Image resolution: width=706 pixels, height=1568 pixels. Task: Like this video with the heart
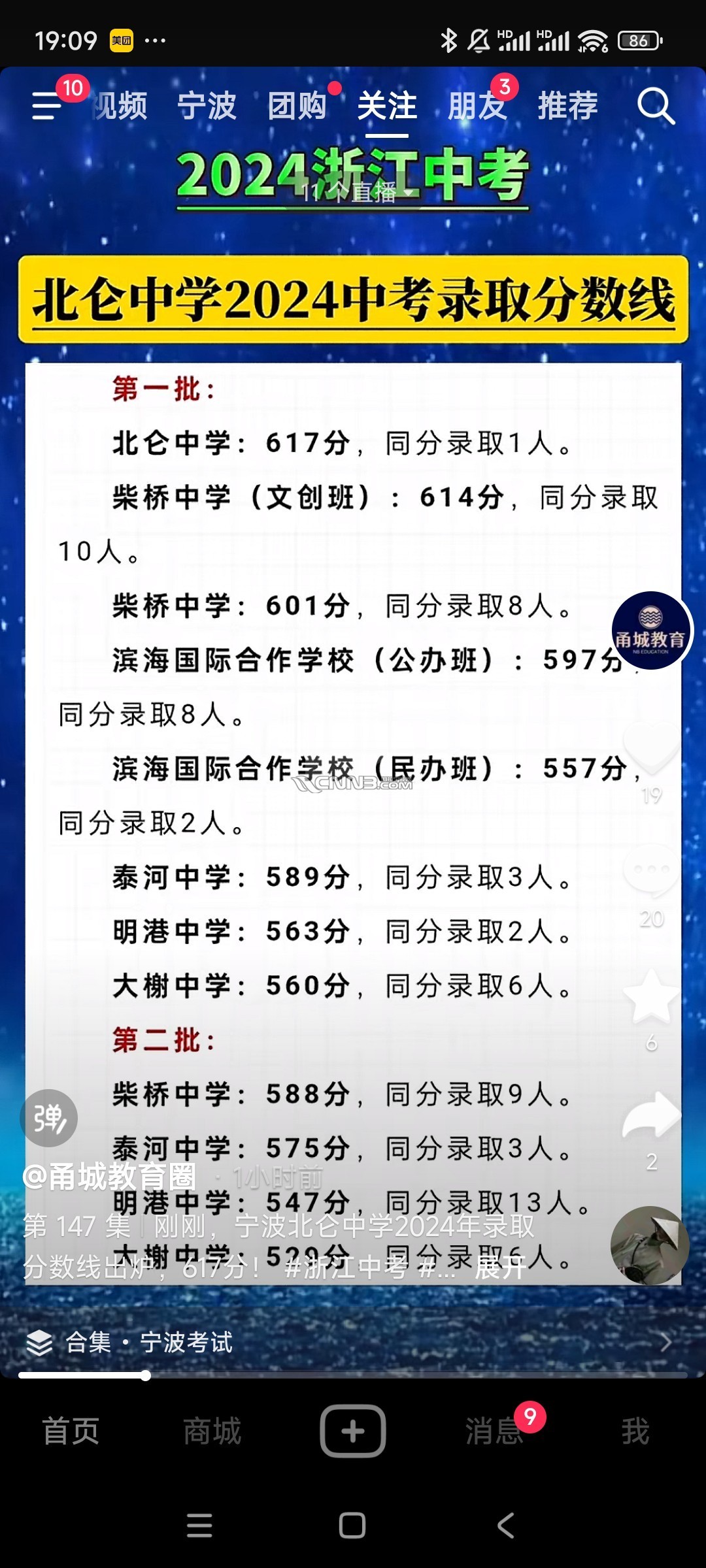(651, 747)
